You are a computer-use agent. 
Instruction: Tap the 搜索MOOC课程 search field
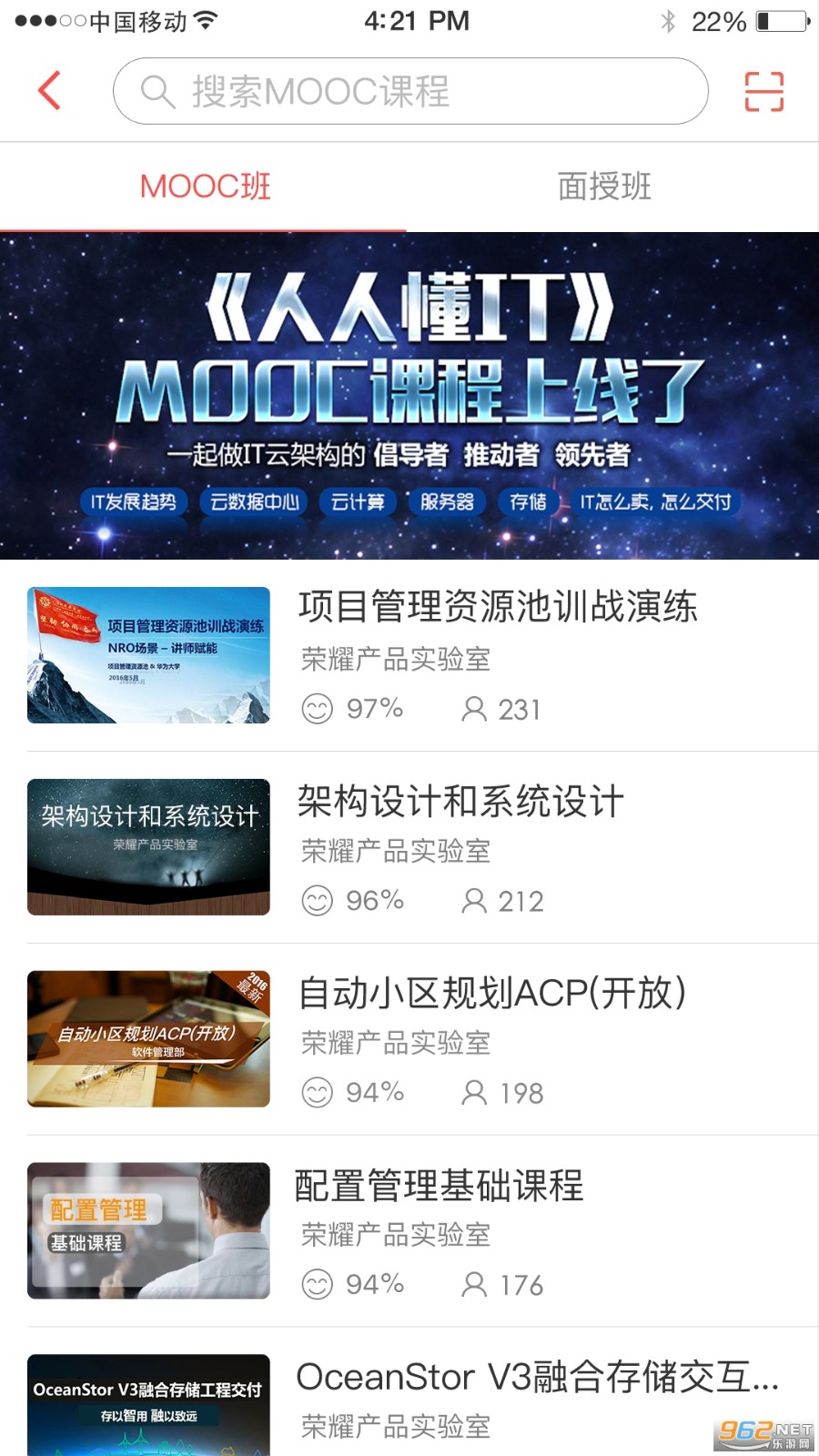coord(409,91)
